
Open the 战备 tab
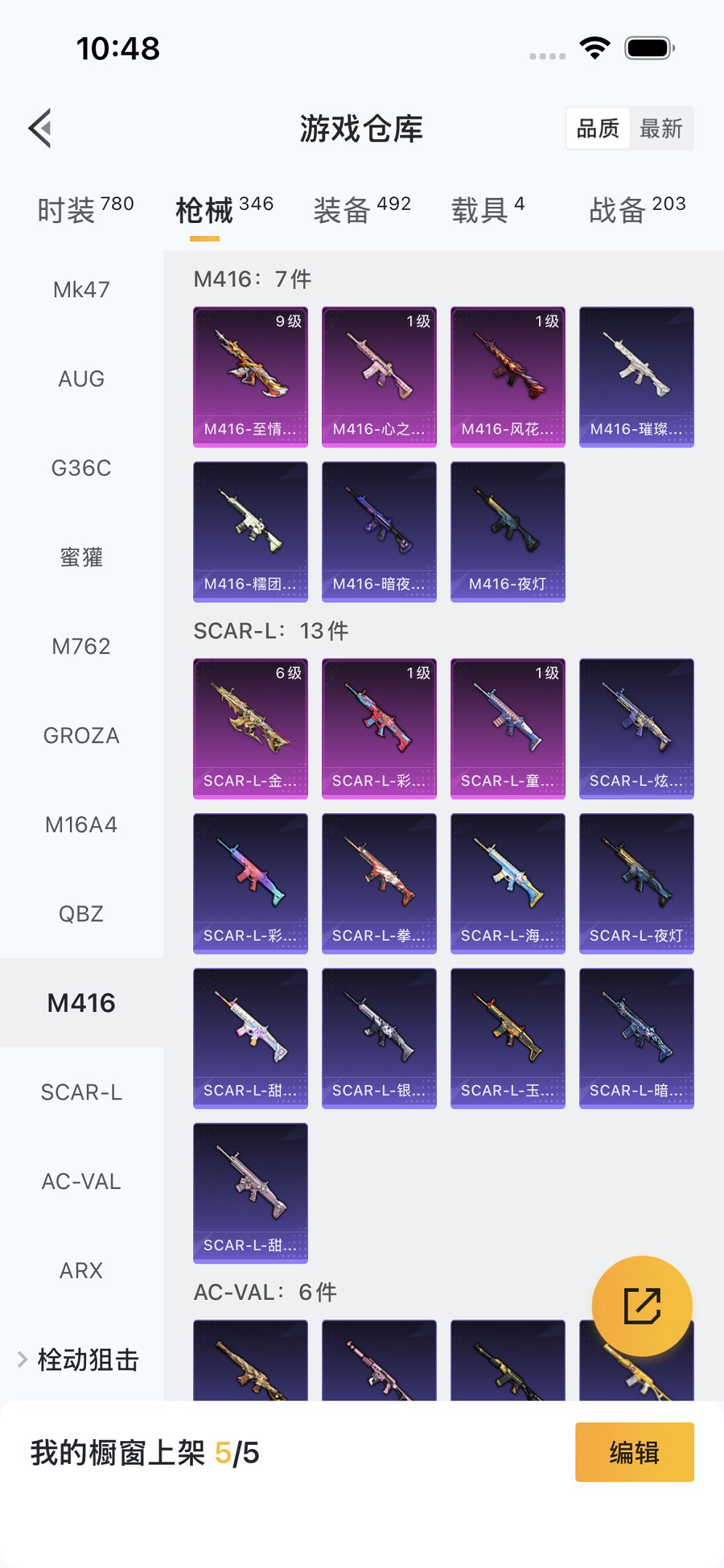point(637,210)
